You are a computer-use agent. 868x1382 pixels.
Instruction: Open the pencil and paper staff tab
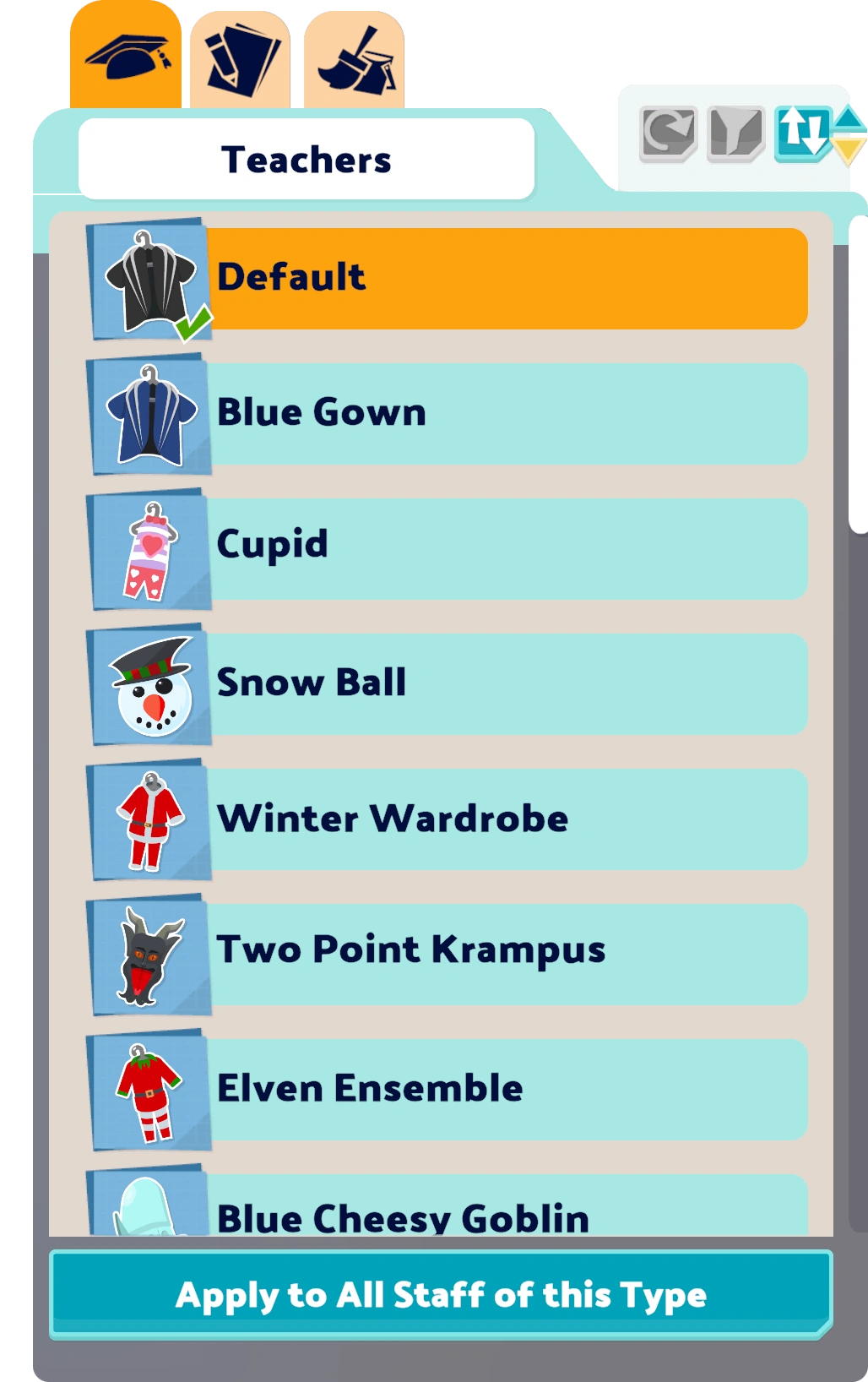pyautogui.click(x=240, y=61)
